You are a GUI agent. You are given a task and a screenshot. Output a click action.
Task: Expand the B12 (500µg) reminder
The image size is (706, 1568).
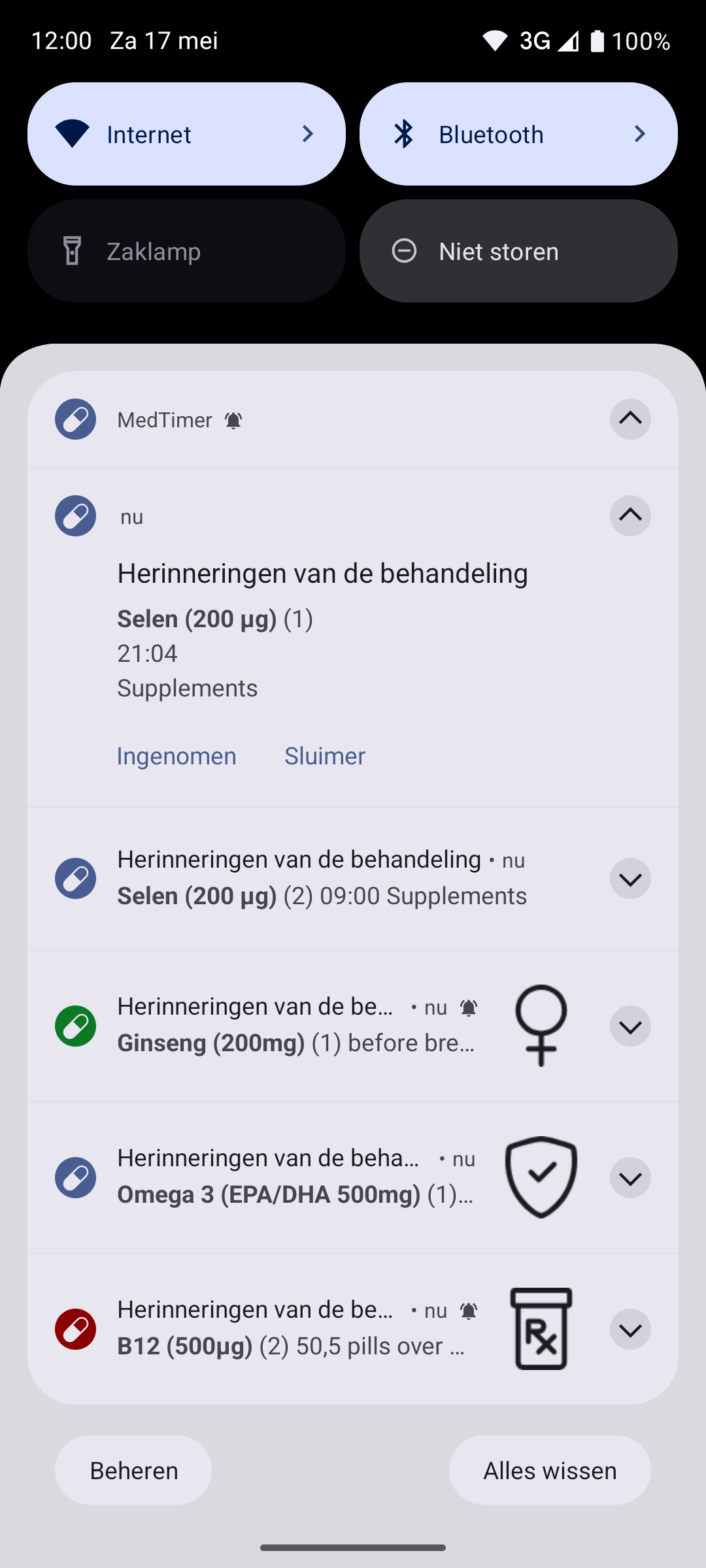630,1330
